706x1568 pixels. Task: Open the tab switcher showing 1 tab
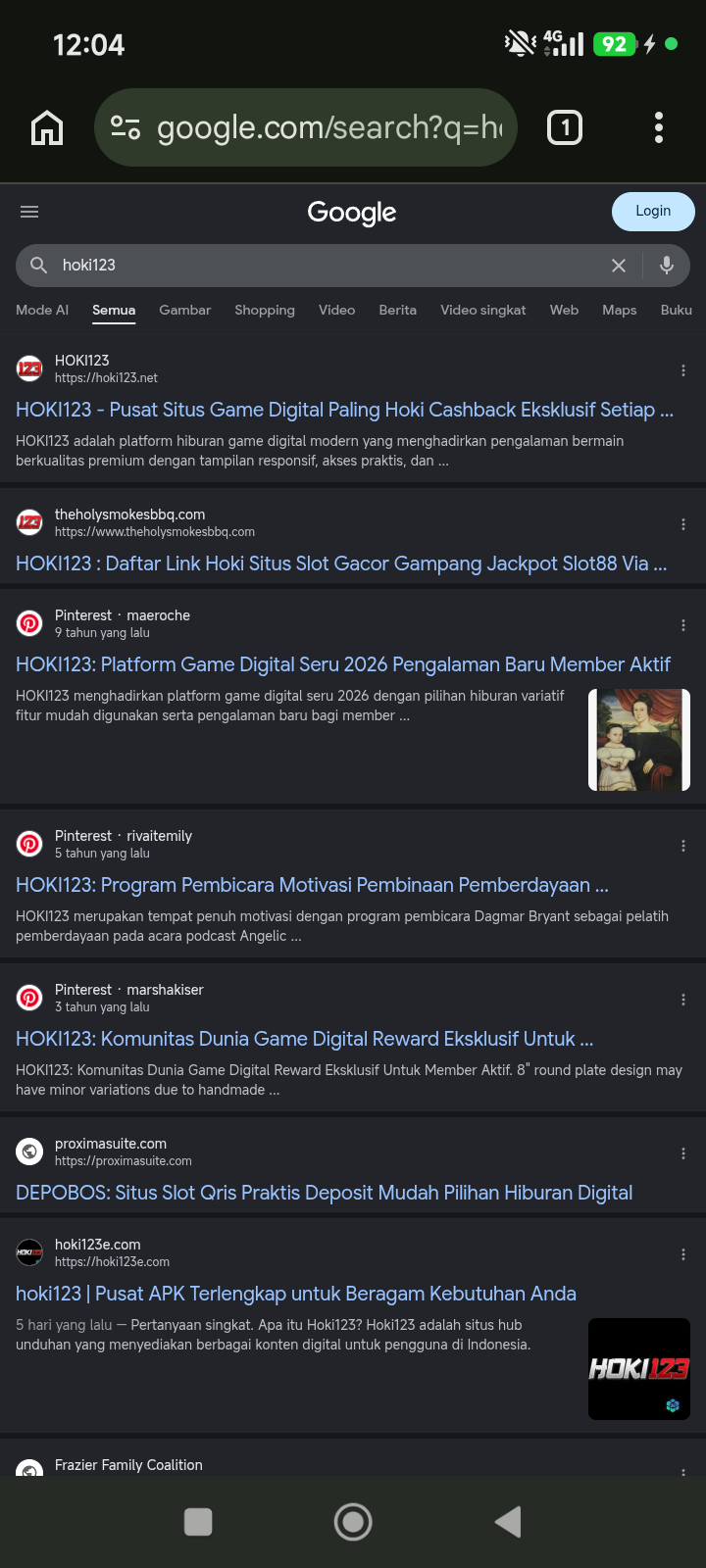tap(564, 127)
